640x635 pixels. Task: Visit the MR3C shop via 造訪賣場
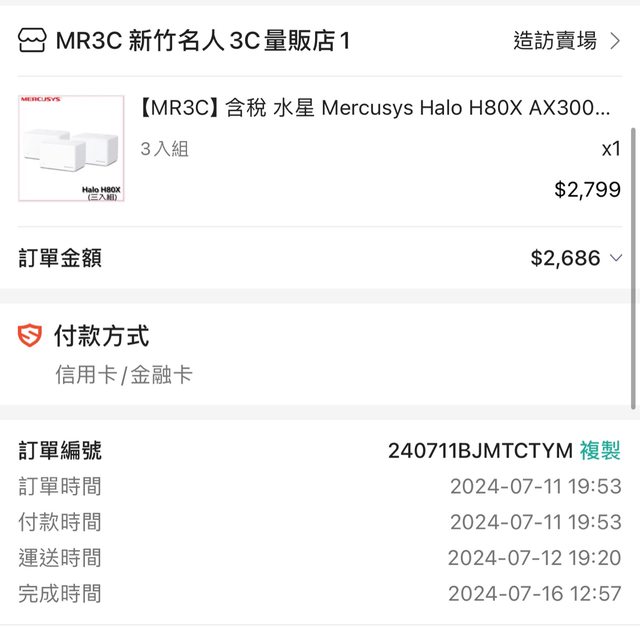566,41
